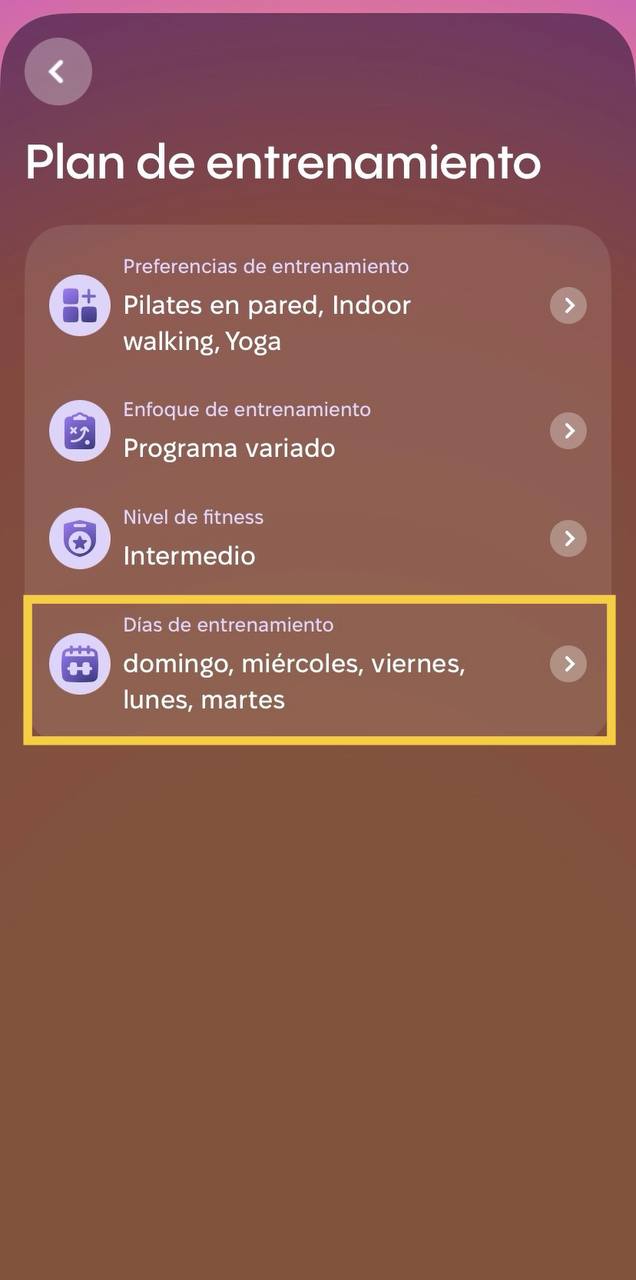Go back using the top arrow
This screenshot has height=1280, width=636.
click(x=58, y=72)
